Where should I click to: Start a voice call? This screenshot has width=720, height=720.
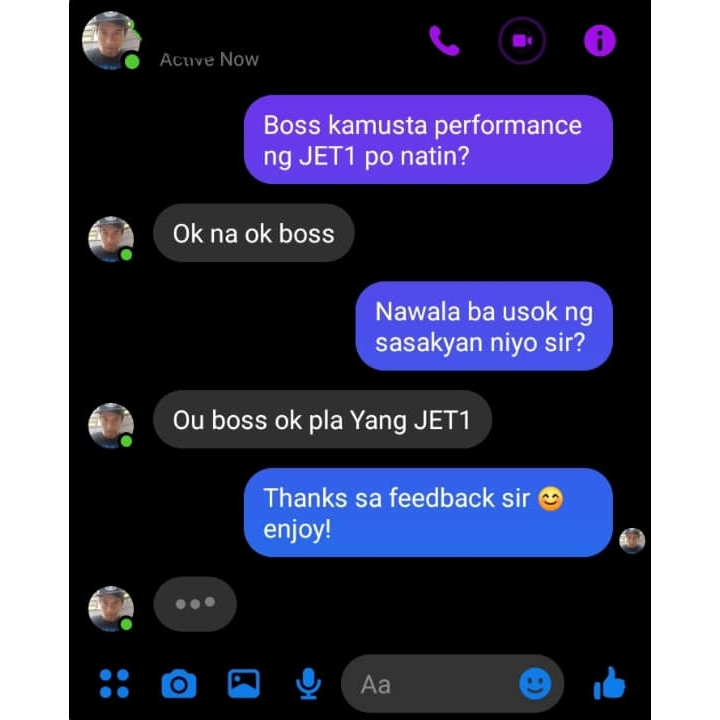click(444, 41)
